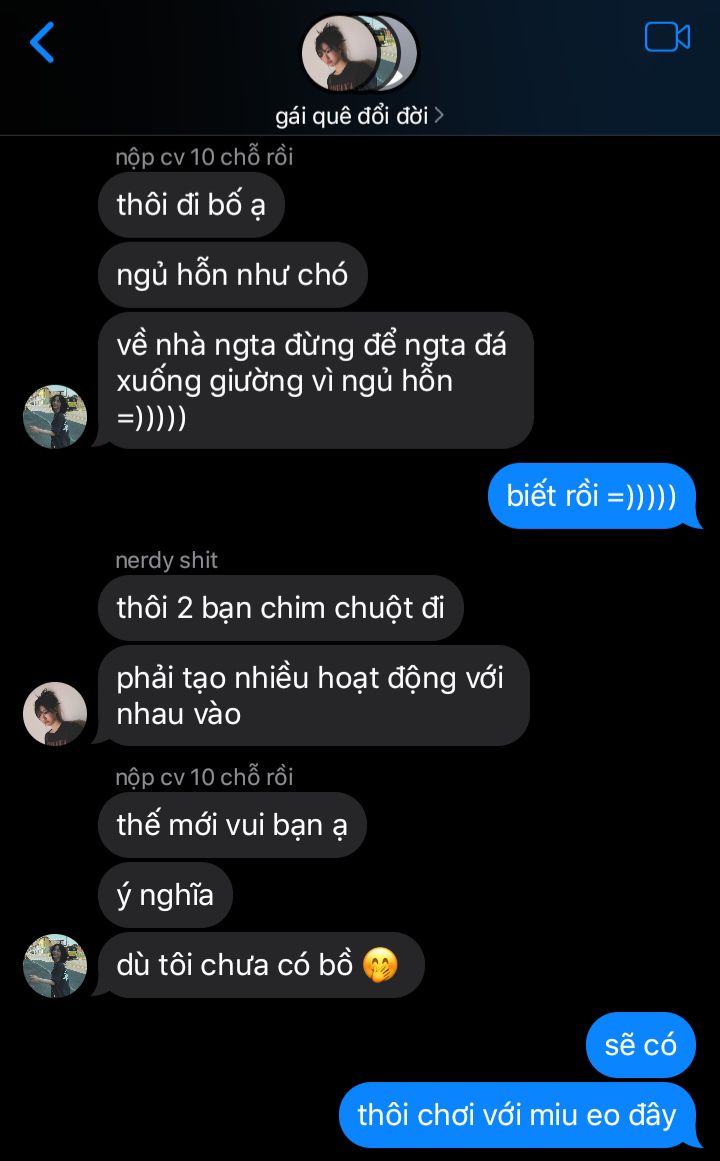This screenshot has height=1161, width=720.
Task: Start a FaceTime video call
Action: (x=667, y=37)
